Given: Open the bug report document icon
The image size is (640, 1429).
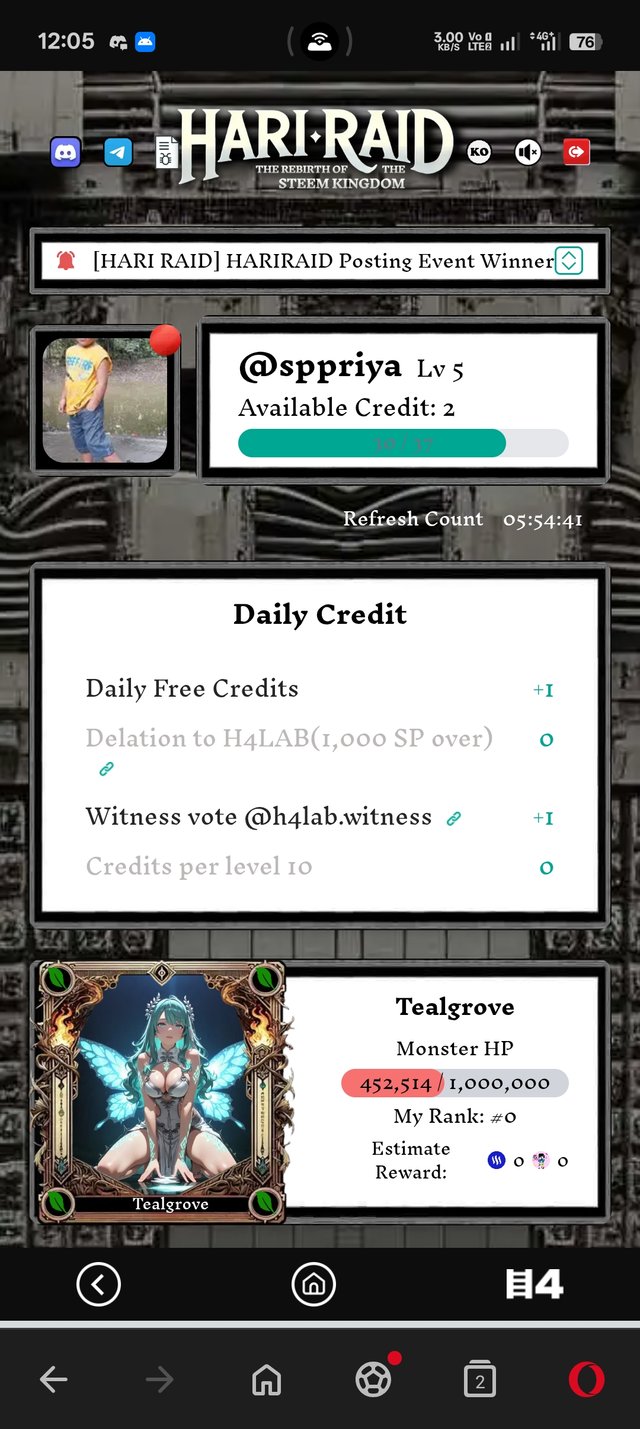Looking at the screenshot, I should click(166, 152).
